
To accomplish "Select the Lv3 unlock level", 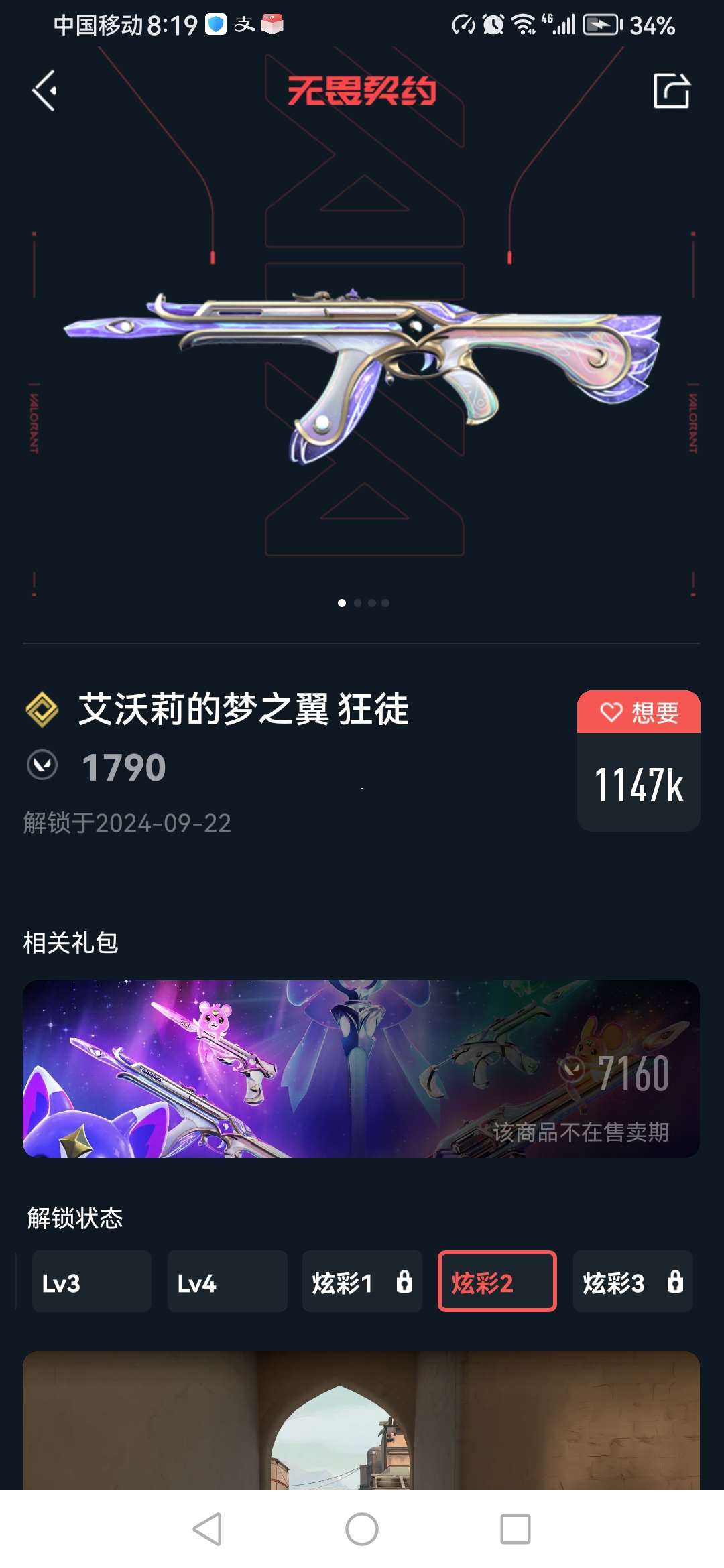I will click(x=91, y=1281).
